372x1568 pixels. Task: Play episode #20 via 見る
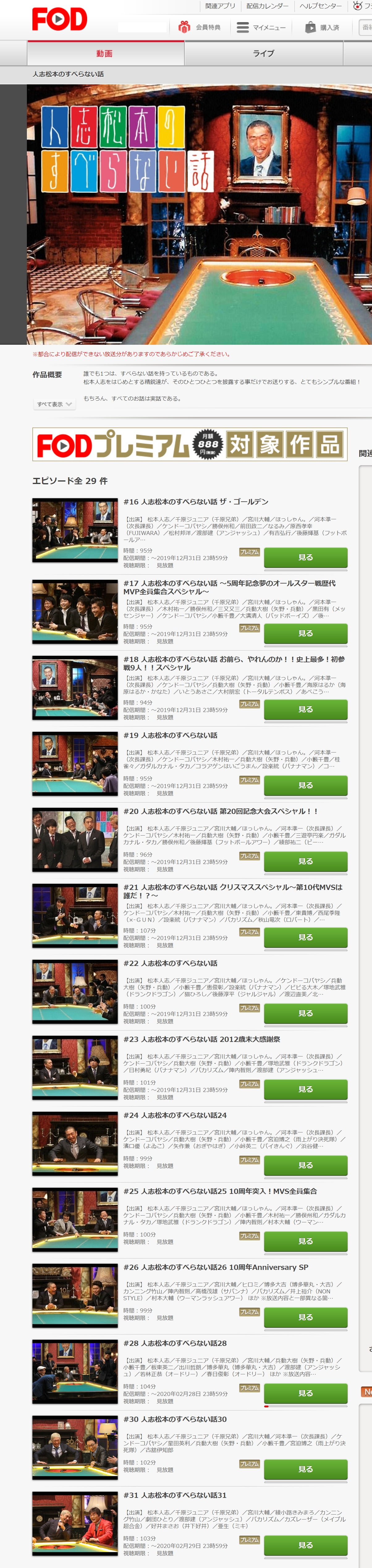coord(306,861)
